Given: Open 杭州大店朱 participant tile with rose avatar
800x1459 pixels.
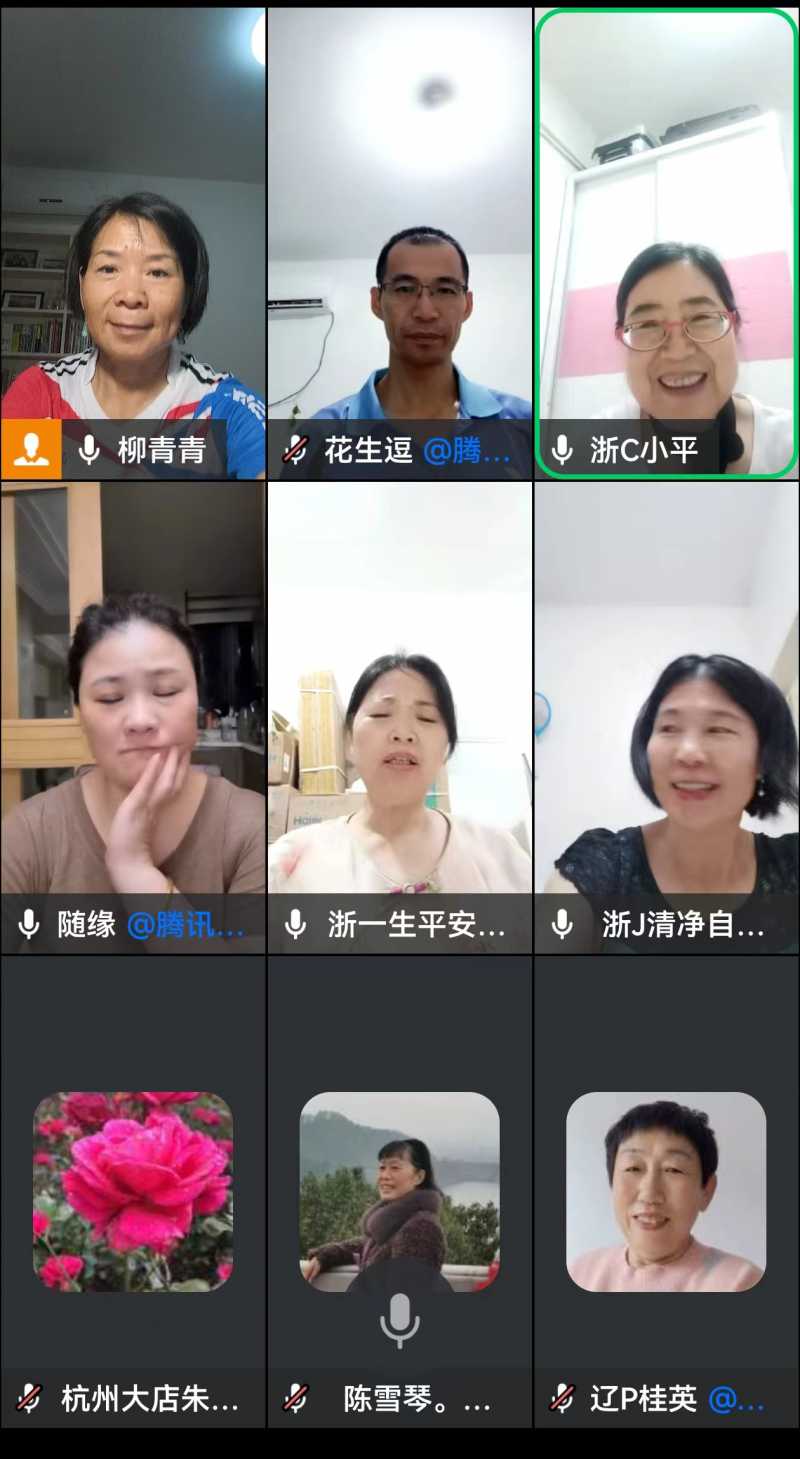Looking at the screenshot, I should 133,1191.
